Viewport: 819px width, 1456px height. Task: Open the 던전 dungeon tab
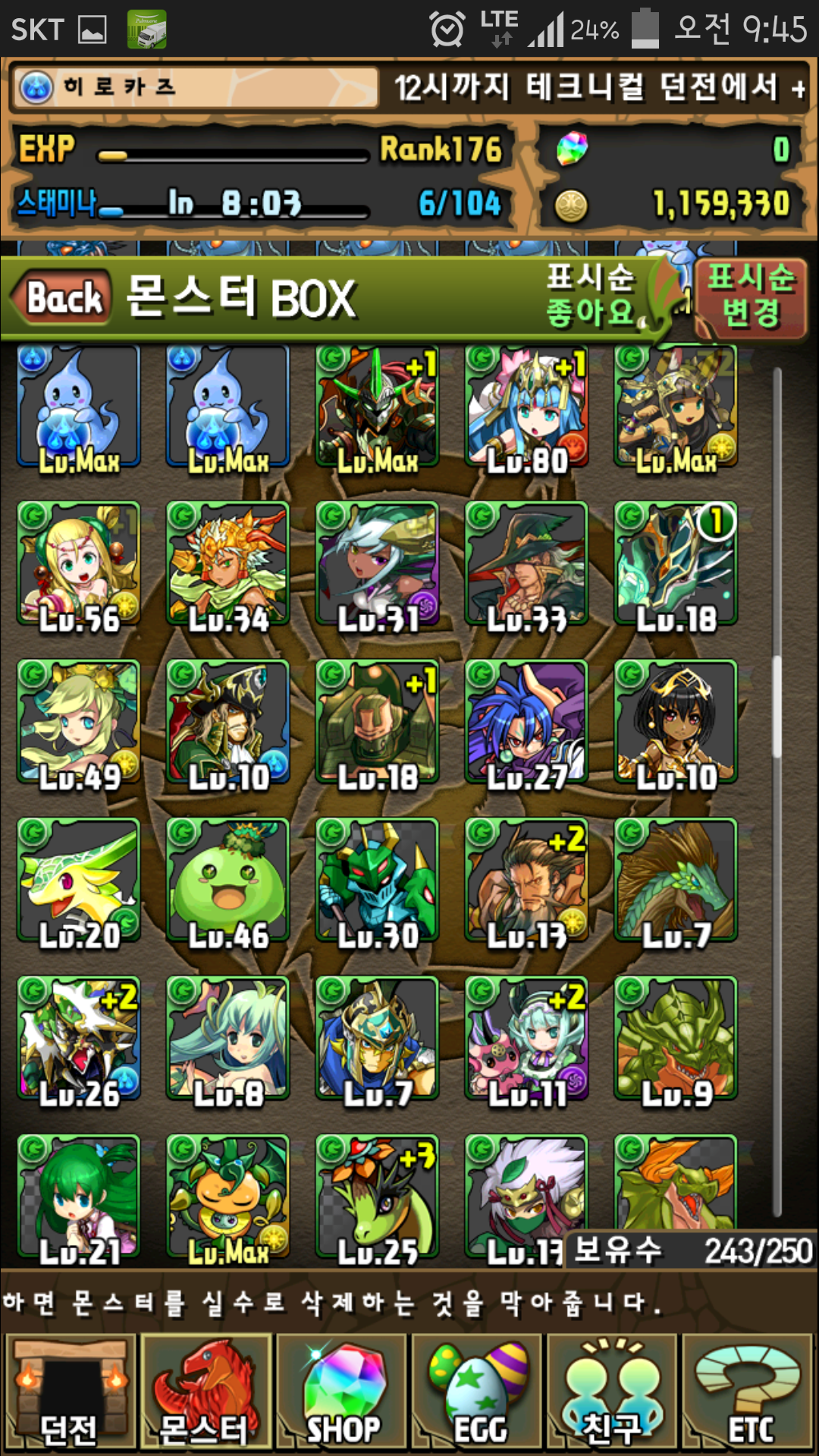(x=70, y=1392)
